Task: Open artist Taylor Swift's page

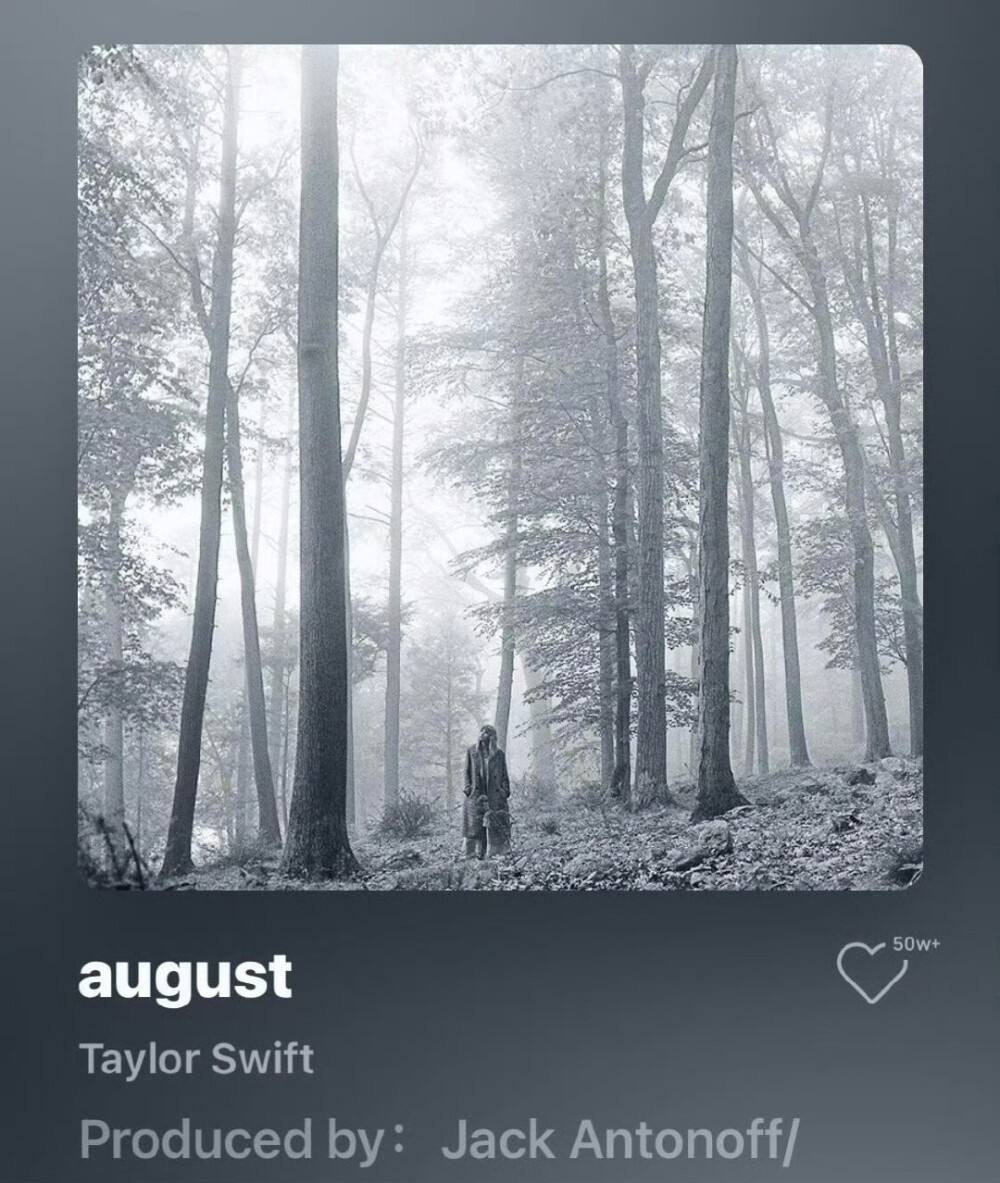Action: 196,1059
